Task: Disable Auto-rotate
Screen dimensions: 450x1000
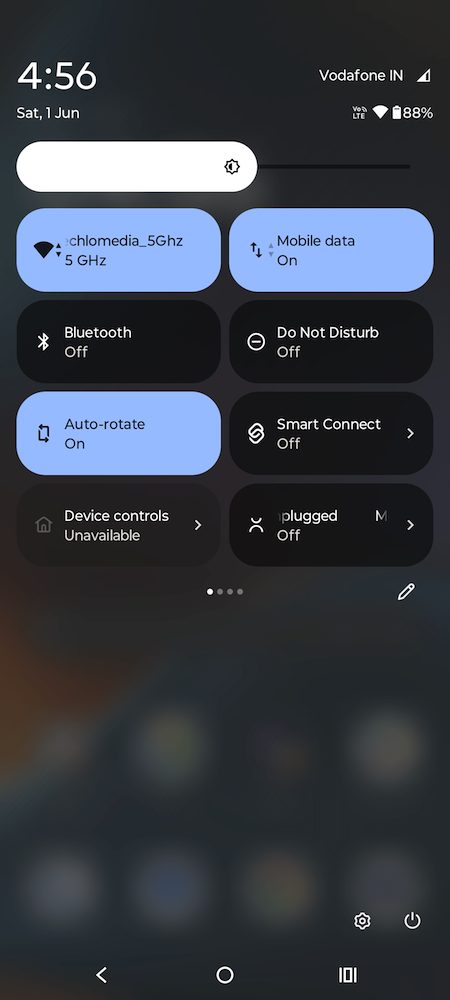Action: (x=119, y=434)
